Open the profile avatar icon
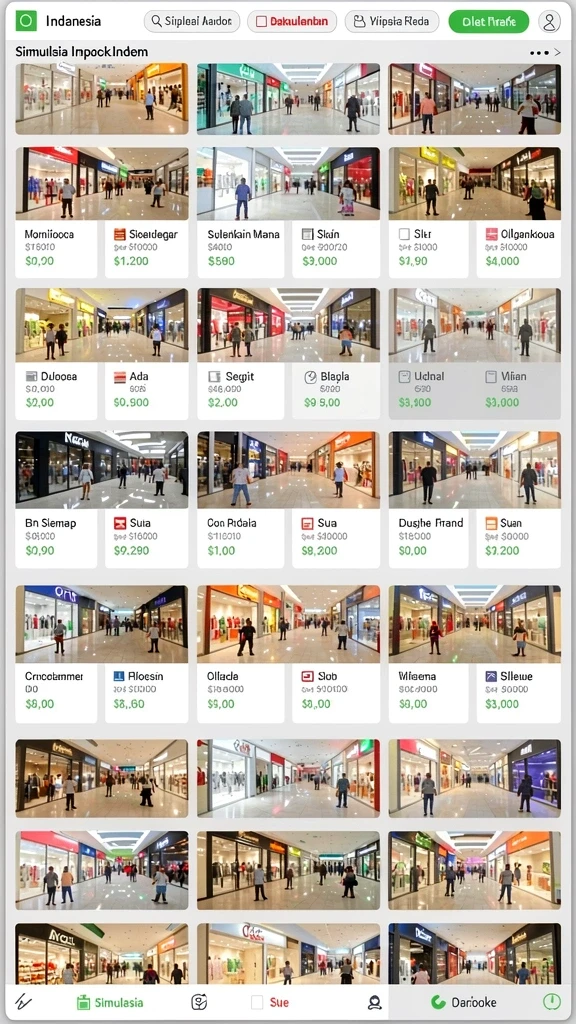This screenshot has width=576, height=1024. coord(549,21)
